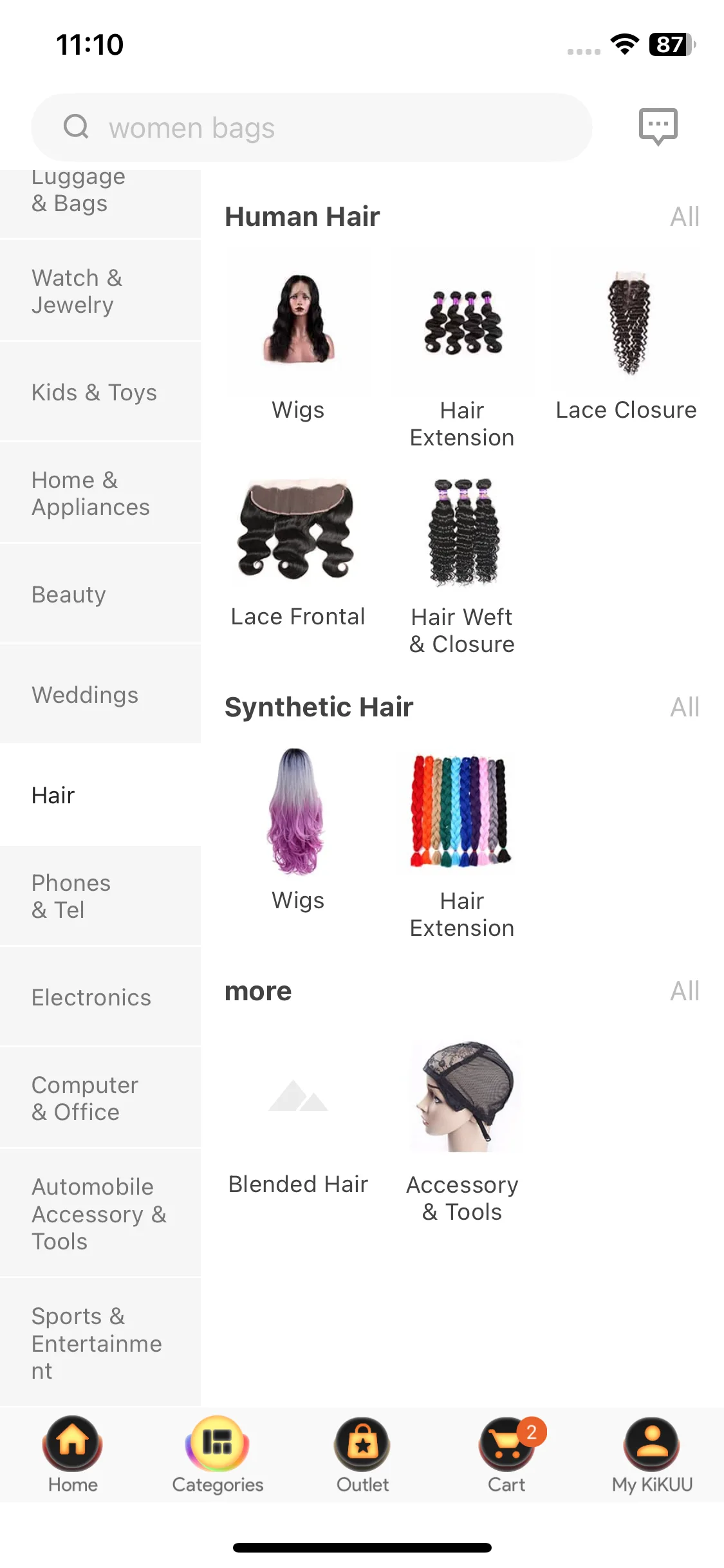This screenshot has height=1568, width=724.
Task: Open the Beauty category
Action: 100,594
